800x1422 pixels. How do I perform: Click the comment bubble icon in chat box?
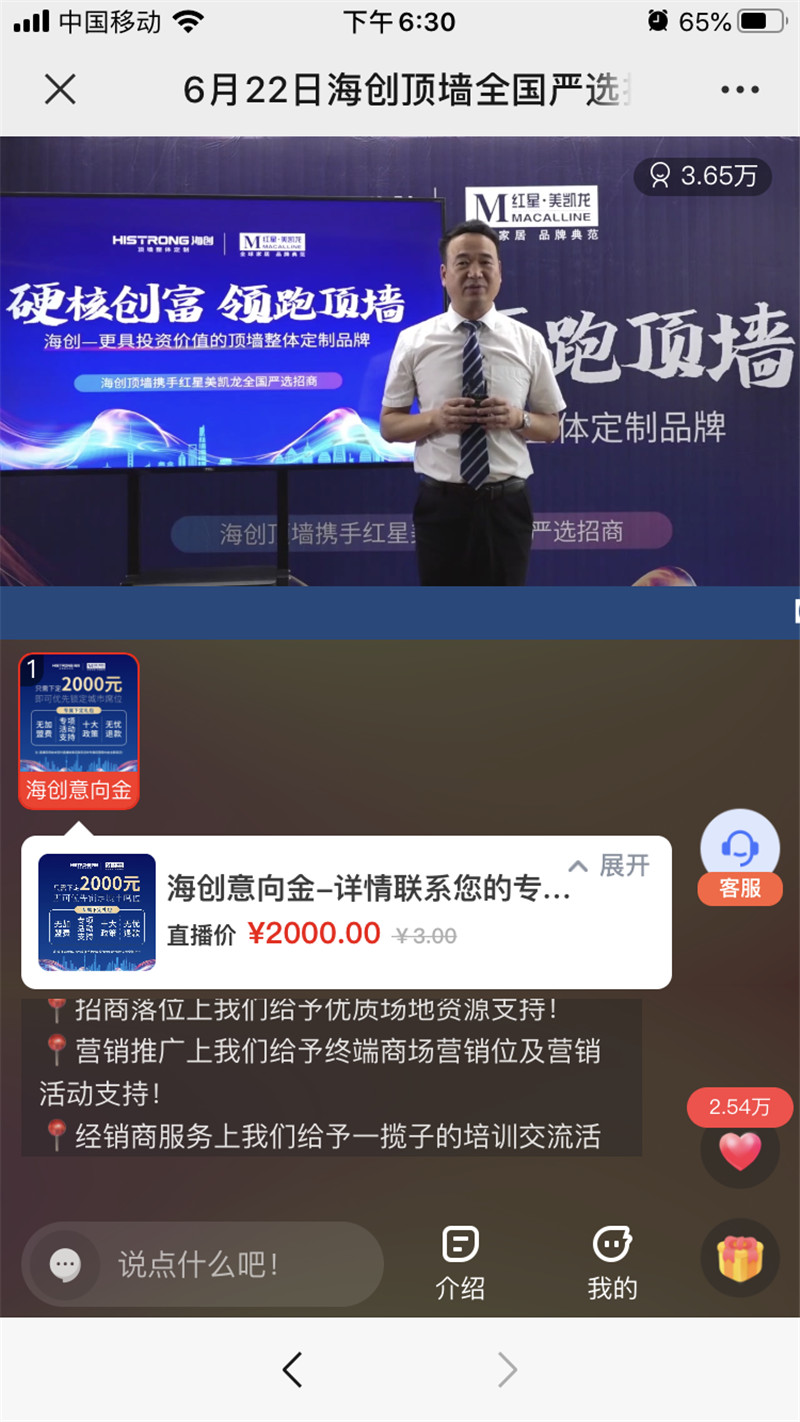pos(64,1264)
